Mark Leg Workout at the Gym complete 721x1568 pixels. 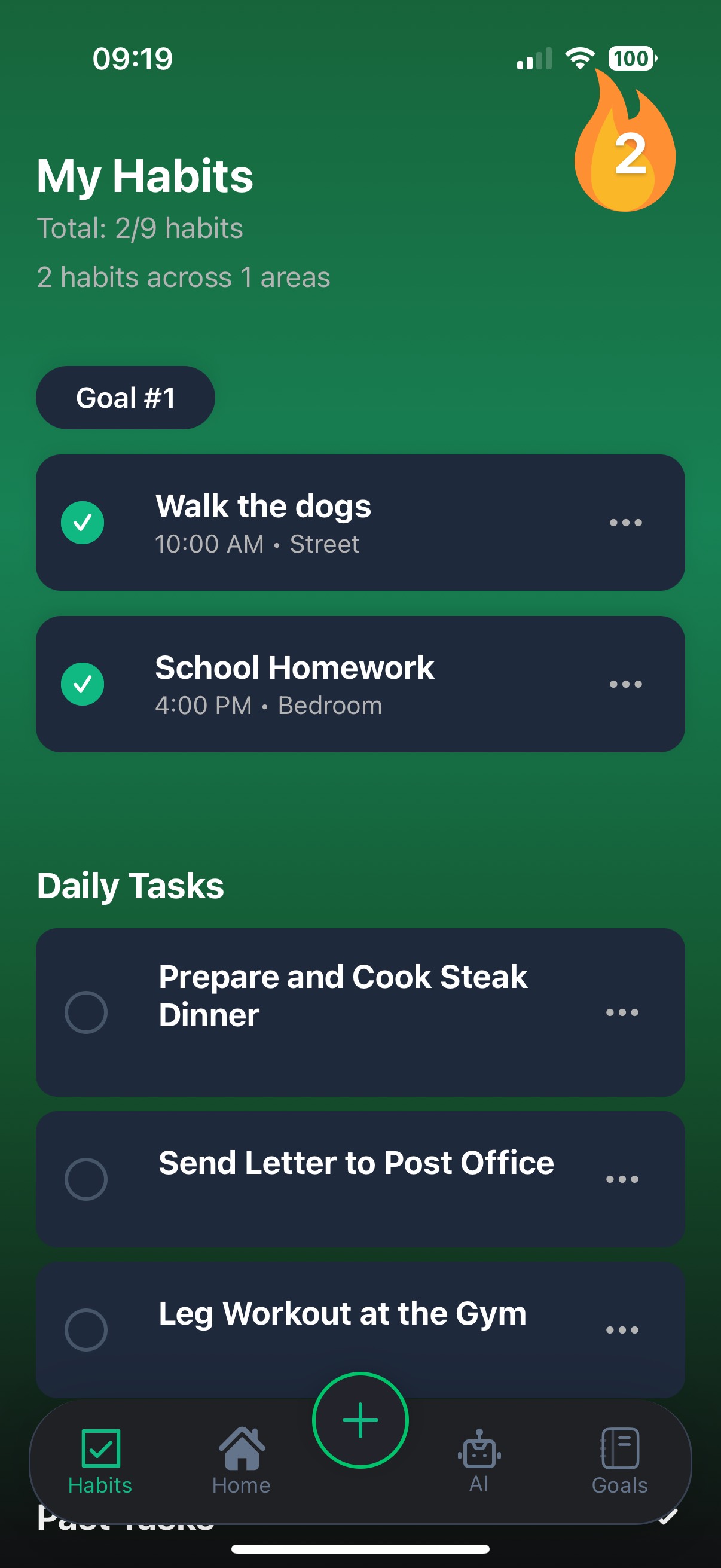pos(87,1329)
